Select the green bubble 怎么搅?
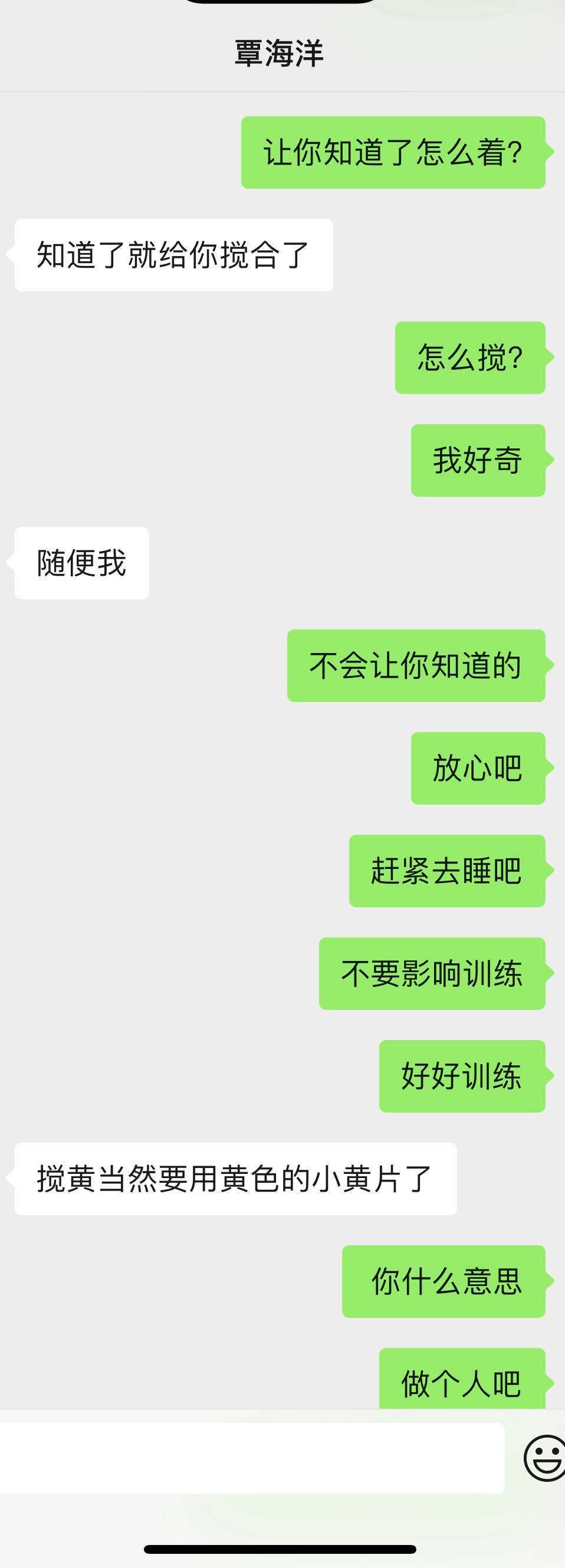Image resolution: width=565 pixels, height=1568 pixels. (x=471, y=359)
